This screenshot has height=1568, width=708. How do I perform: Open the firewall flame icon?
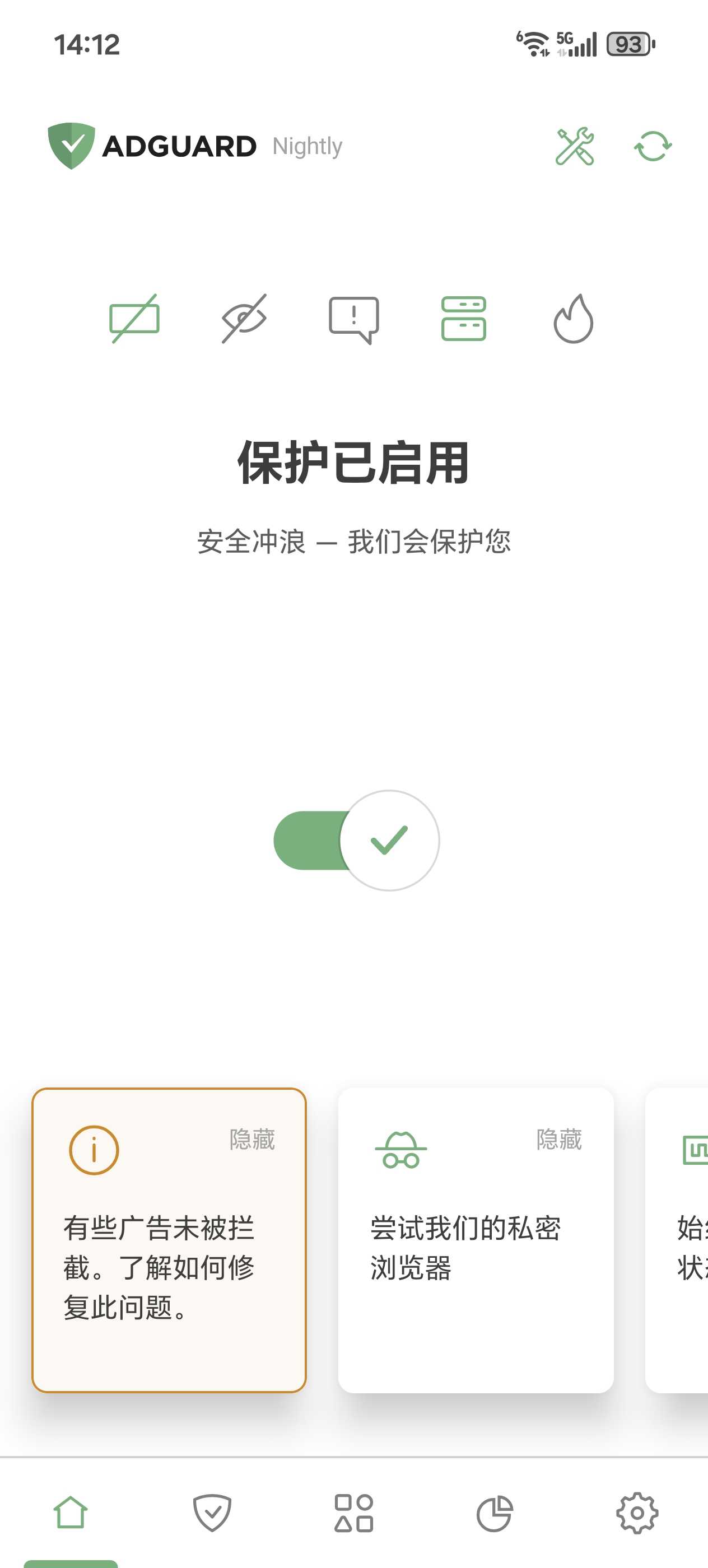pos(573,319)
